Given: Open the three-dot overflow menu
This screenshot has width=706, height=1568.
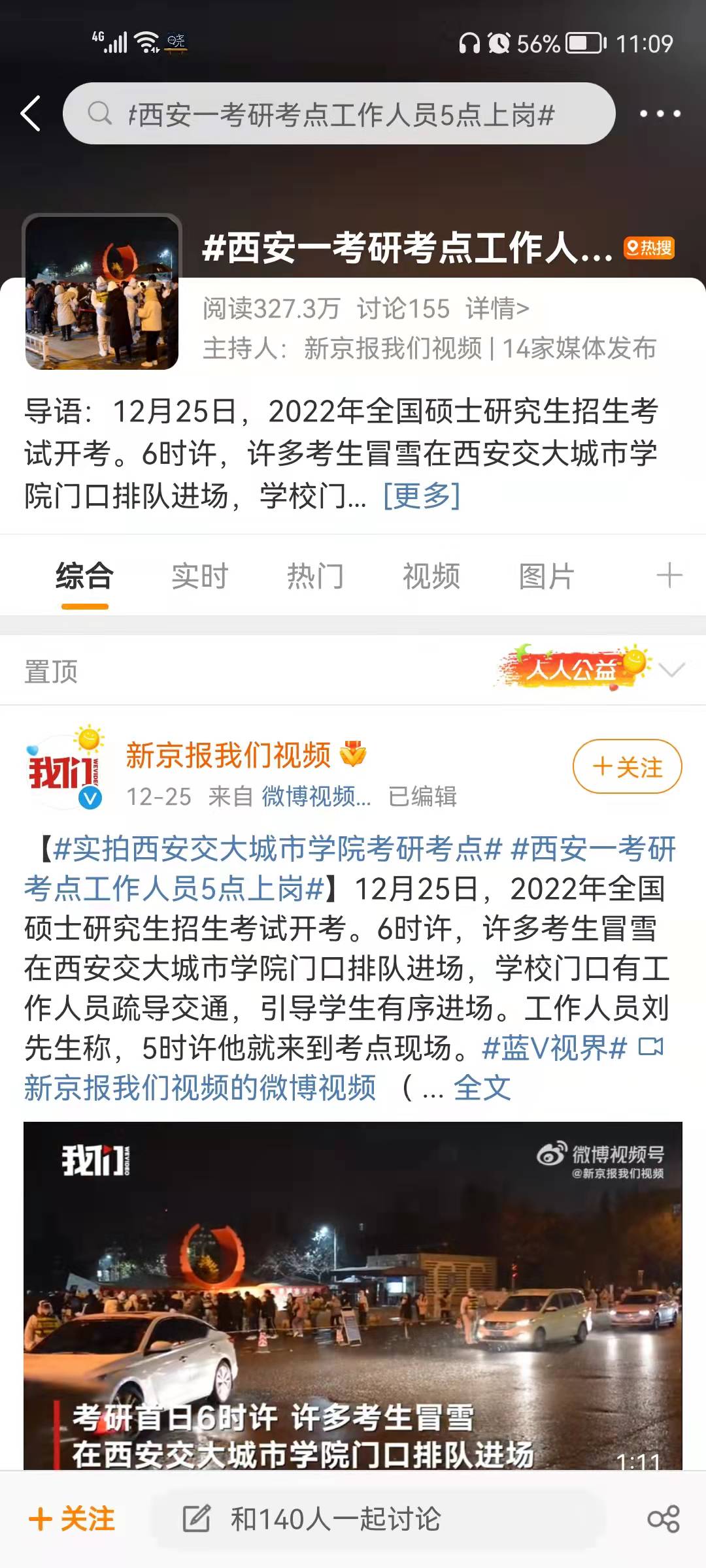Looking at the screenshot, I should tap(660, 114).
